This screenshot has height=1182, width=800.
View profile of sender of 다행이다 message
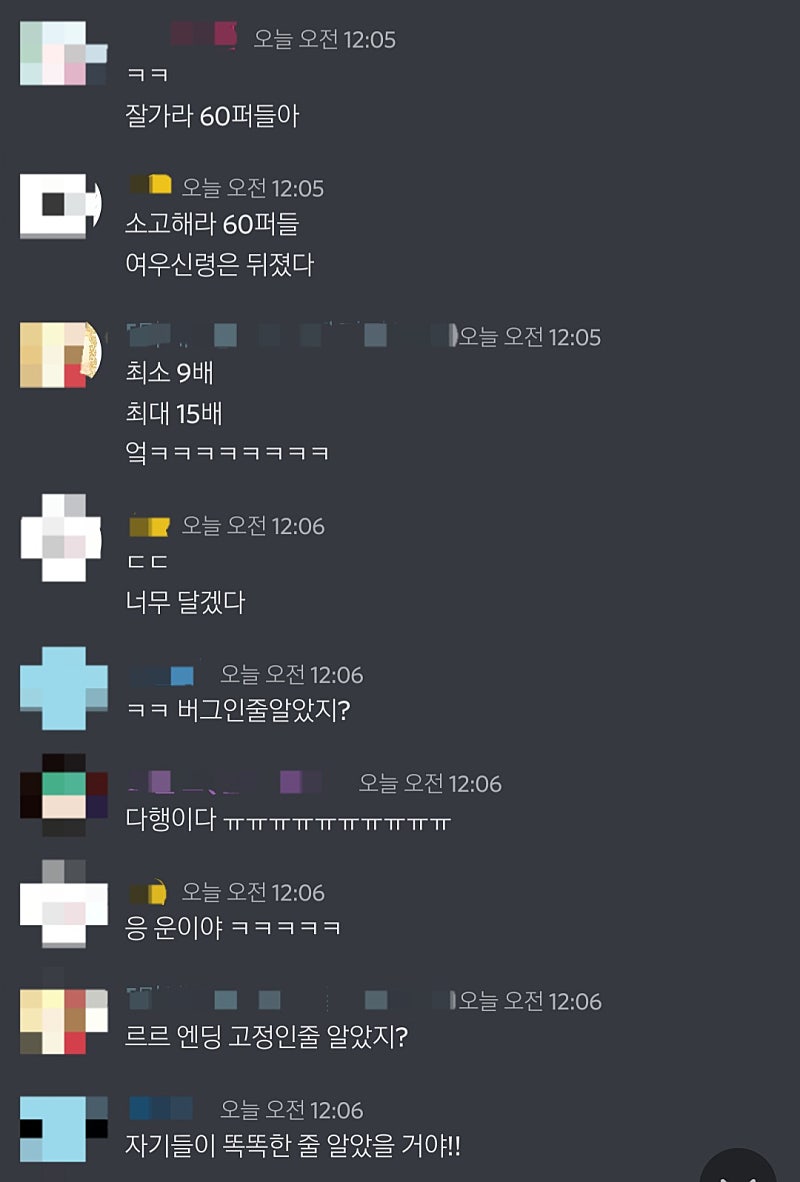[64, 795]
